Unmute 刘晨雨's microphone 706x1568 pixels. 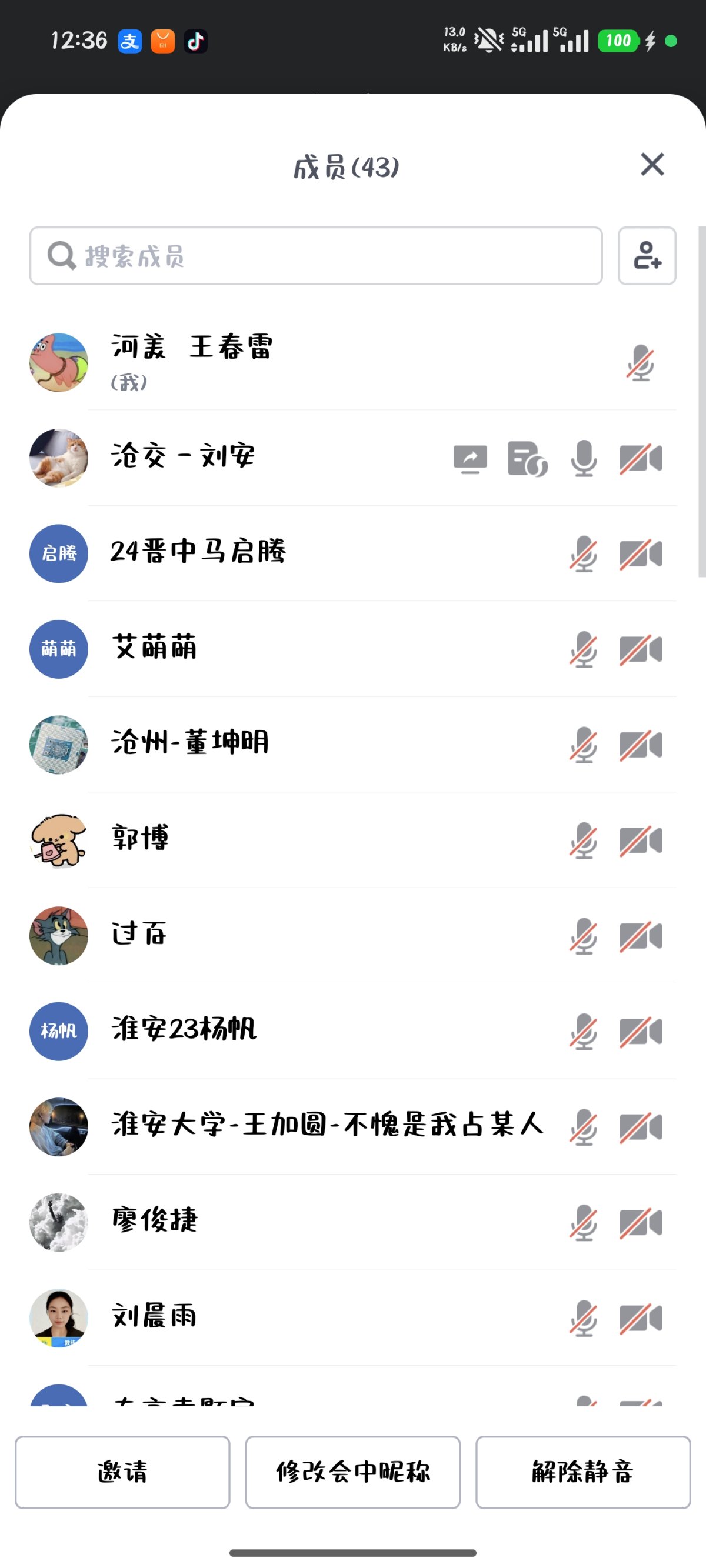[x=582, y=1318]
